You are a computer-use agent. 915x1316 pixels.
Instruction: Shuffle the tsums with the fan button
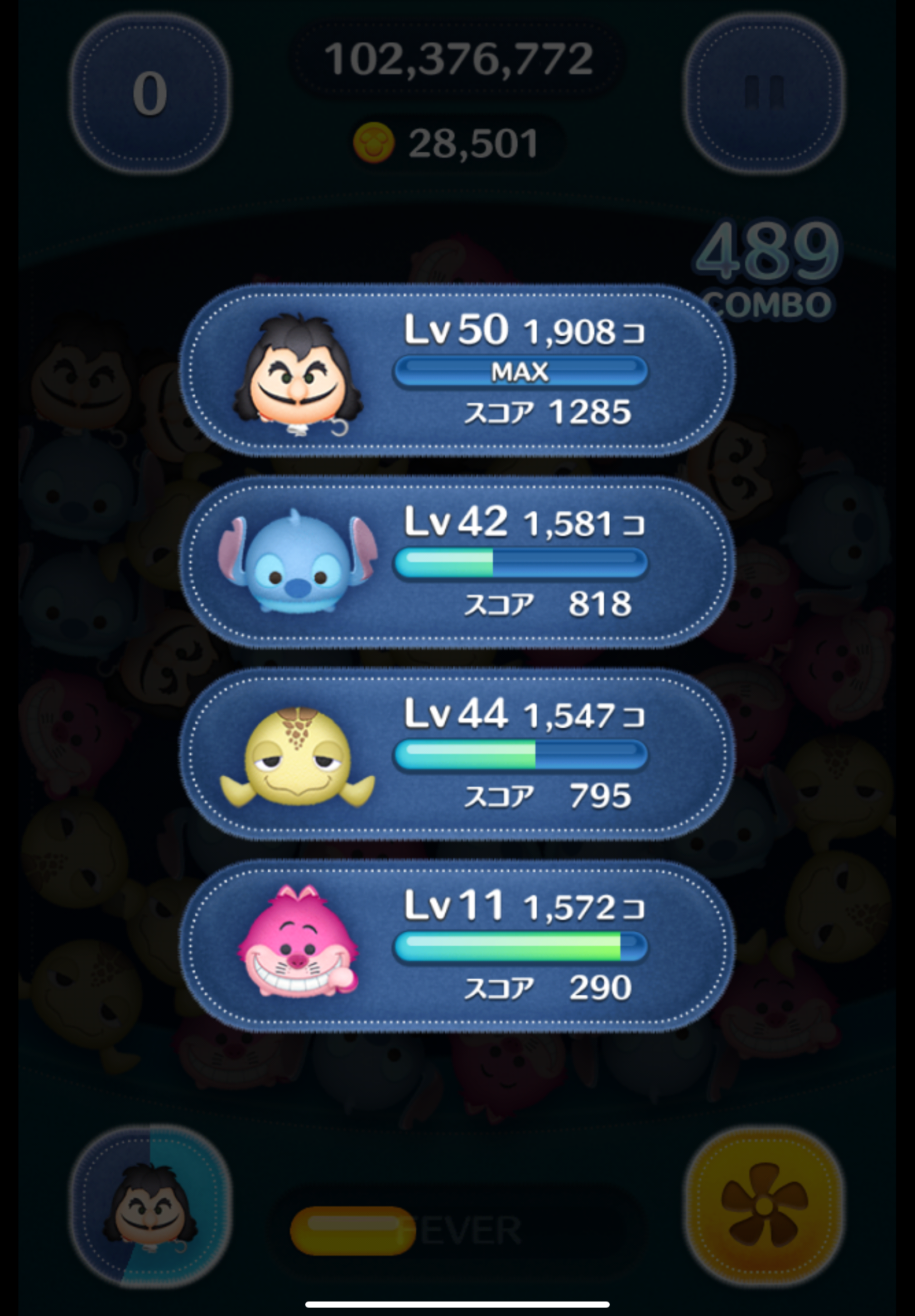pos(764,1206)
